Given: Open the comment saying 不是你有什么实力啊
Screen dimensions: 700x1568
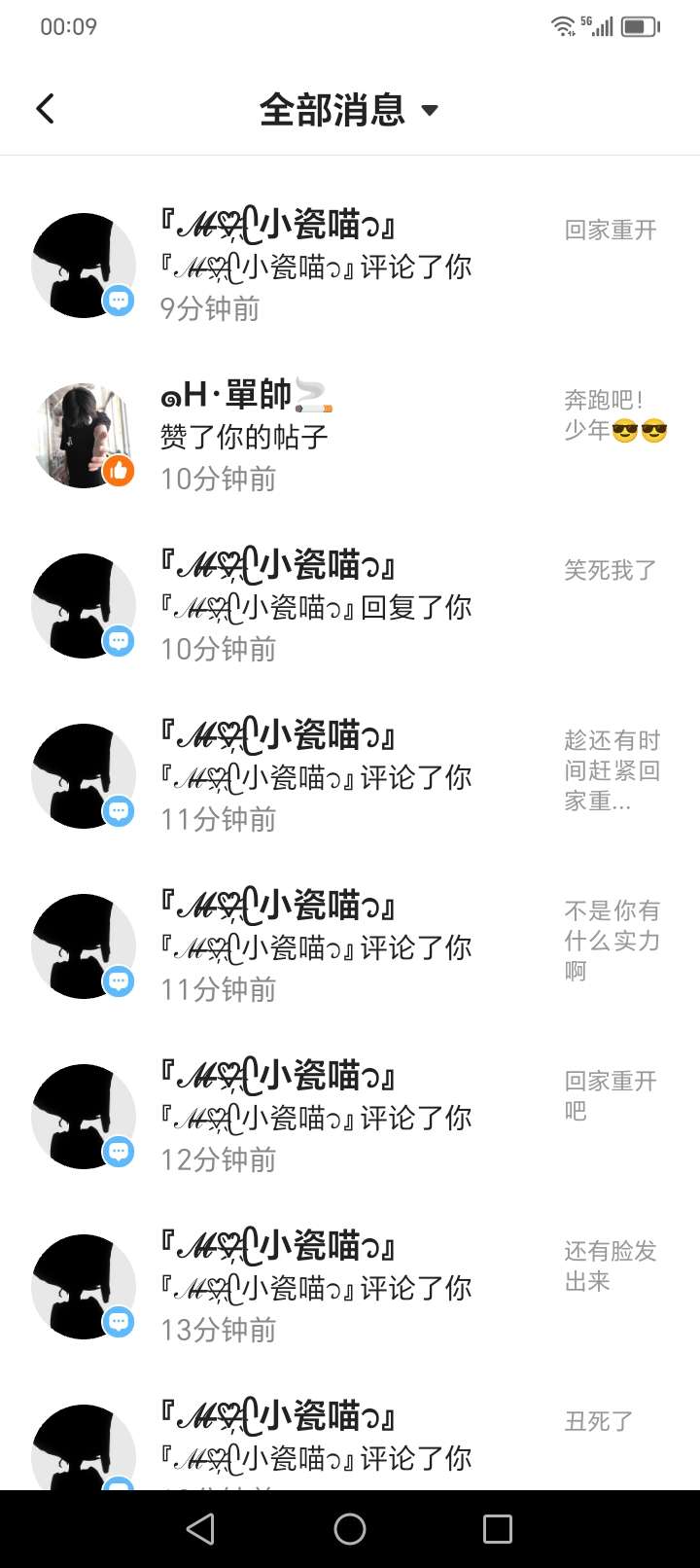Looking at the screenshot, I should [x=350, y=946].
